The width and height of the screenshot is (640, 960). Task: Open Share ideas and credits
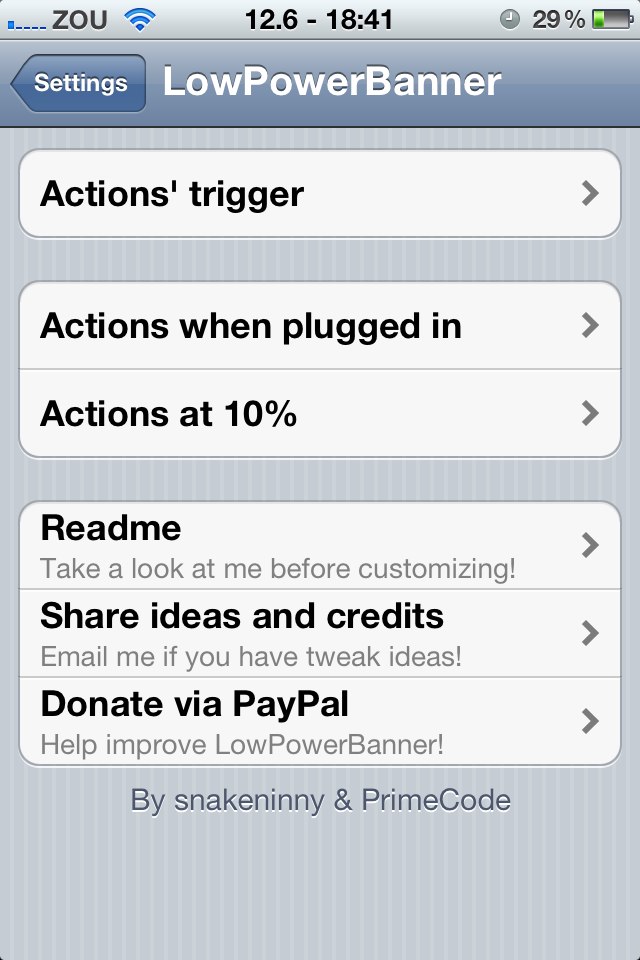(x=320, y=633)
